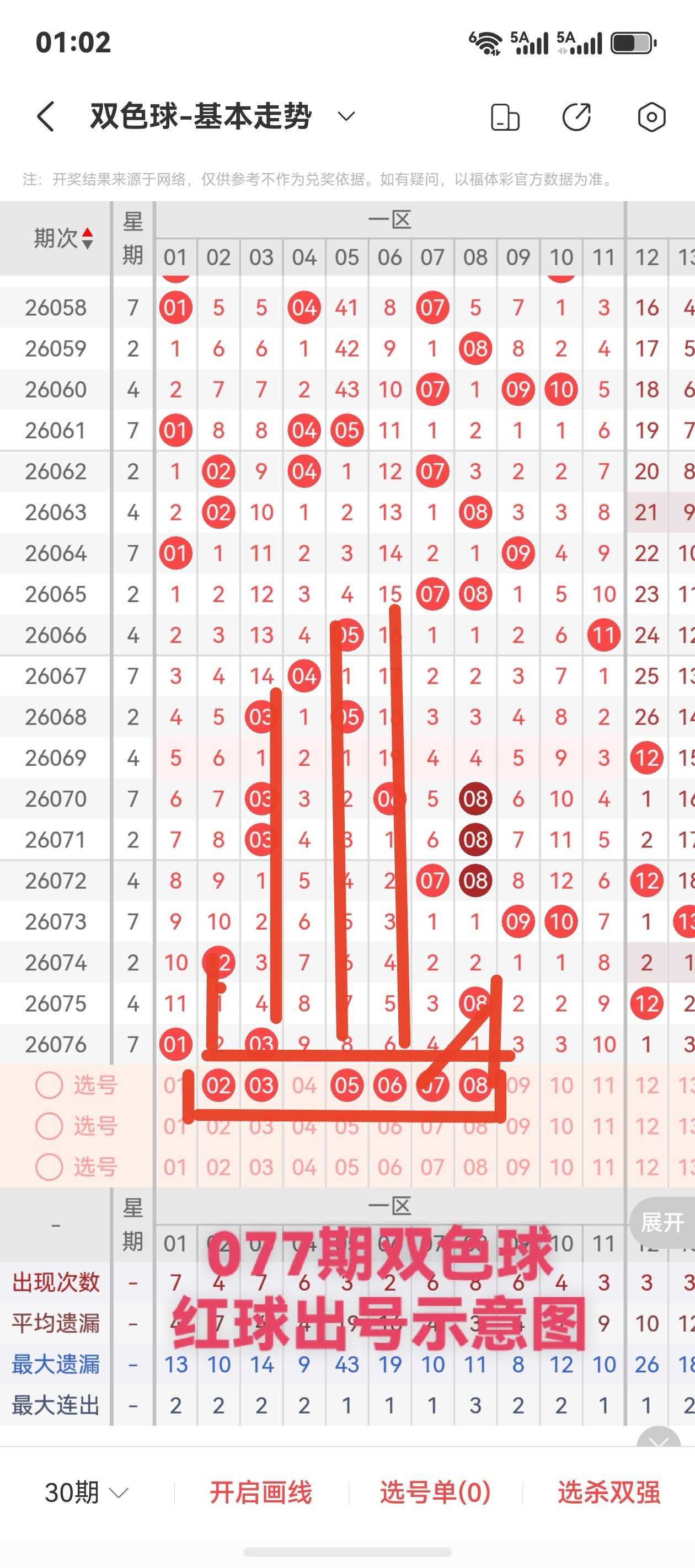Tap the second 选号 row circle
Image resolution: width=695 pixels, height=1568 pixels.
pos(49,1126)
